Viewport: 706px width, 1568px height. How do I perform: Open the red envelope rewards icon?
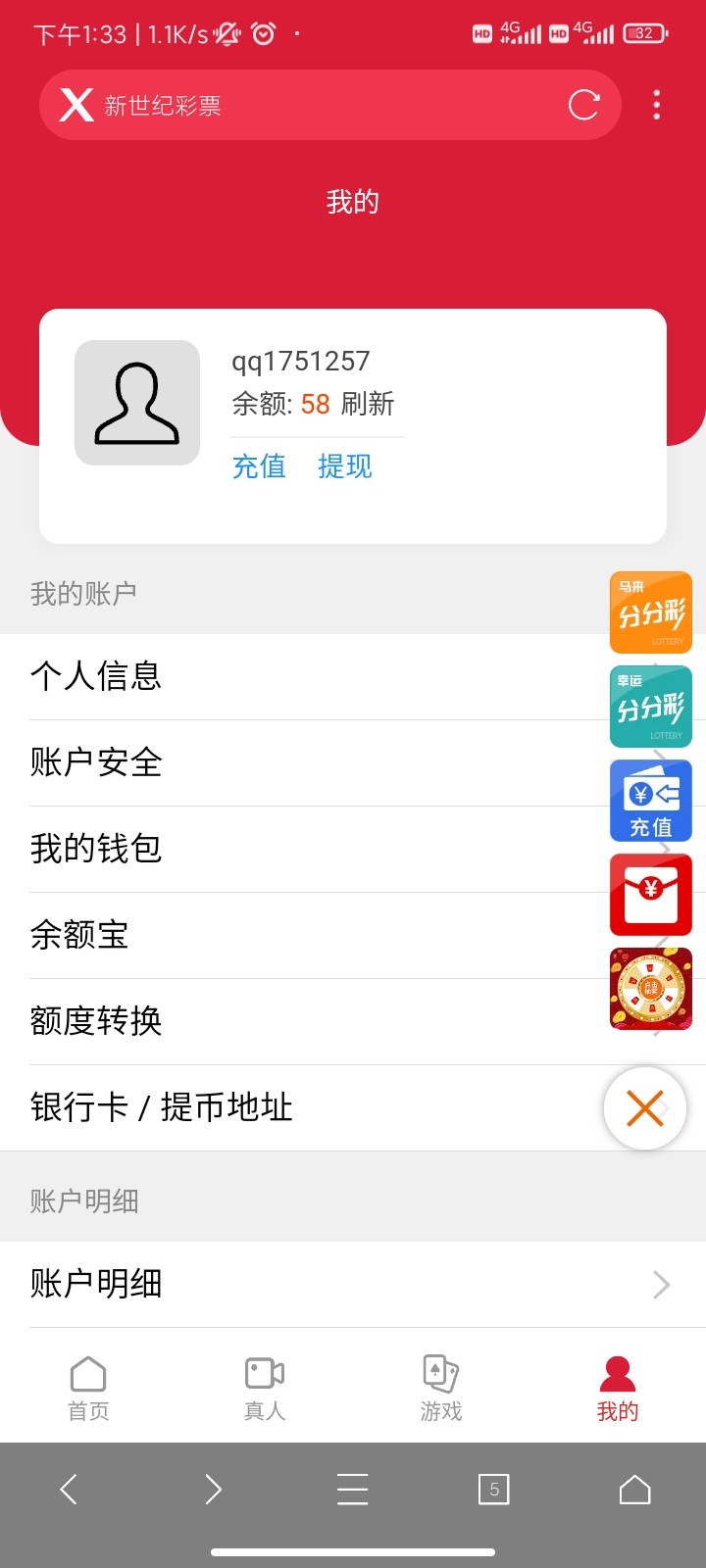click(x=651, y=894)
